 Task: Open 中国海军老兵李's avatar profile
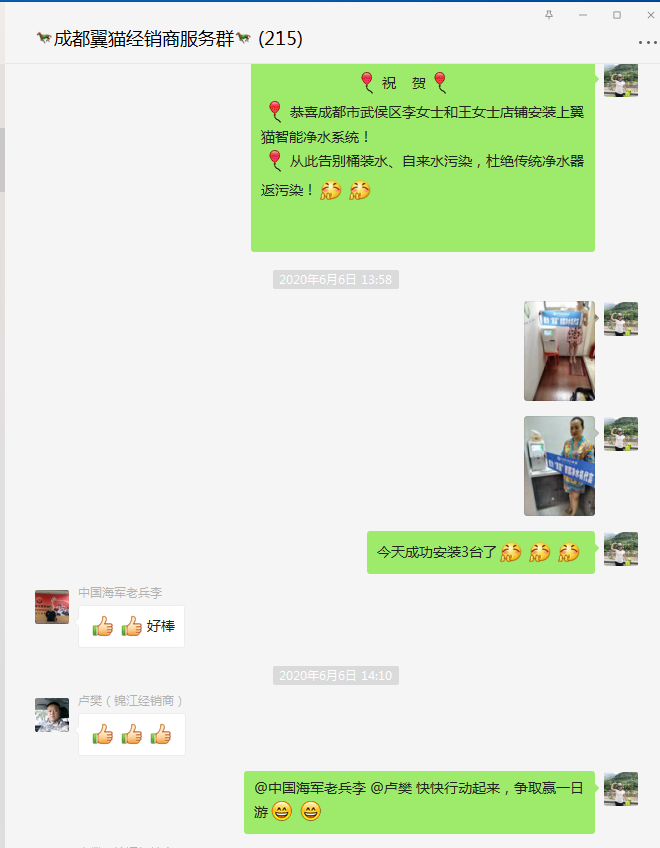[x=52, y=607]
